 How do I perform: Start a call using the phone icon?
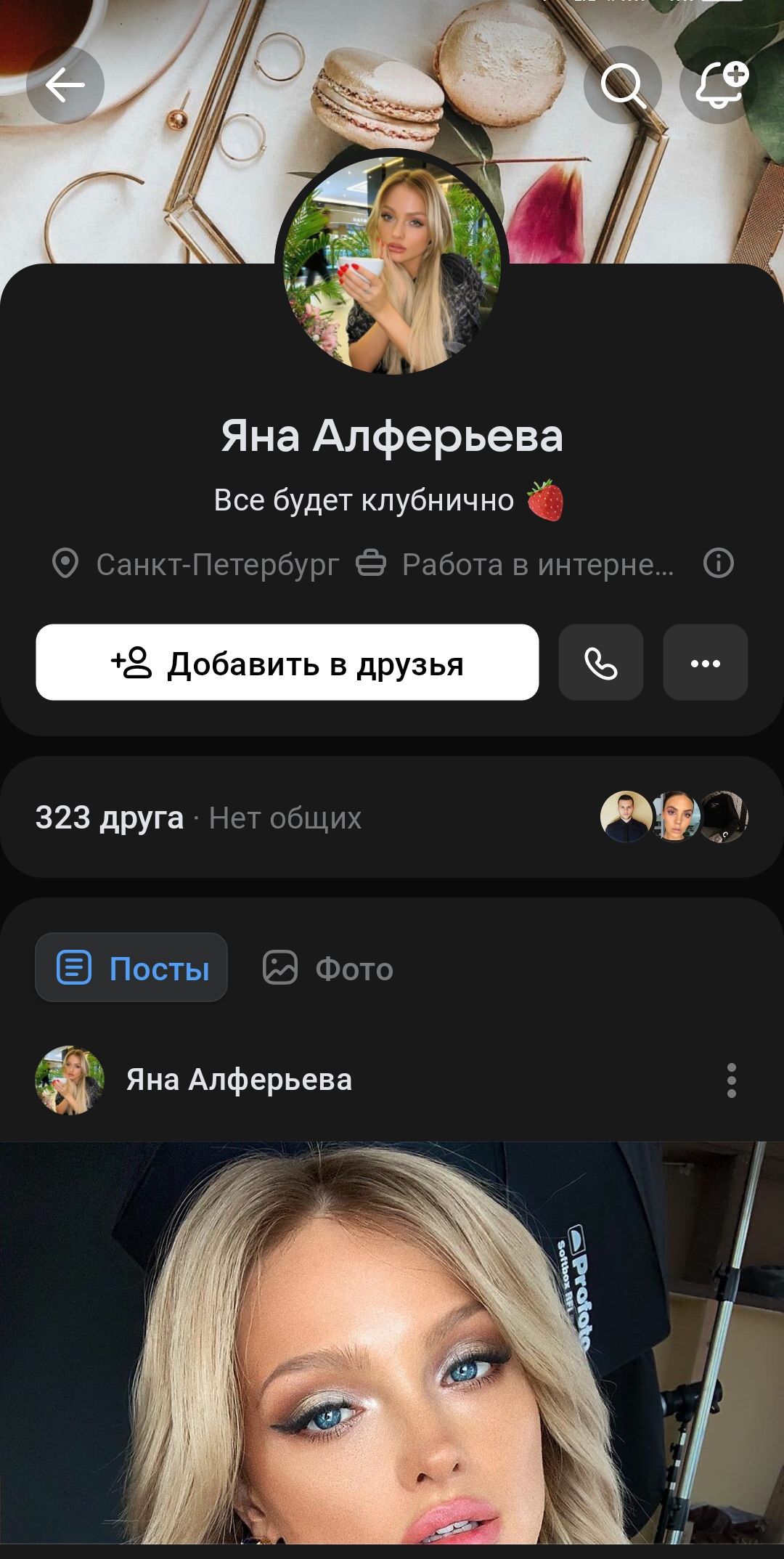(x=600, y=663)
